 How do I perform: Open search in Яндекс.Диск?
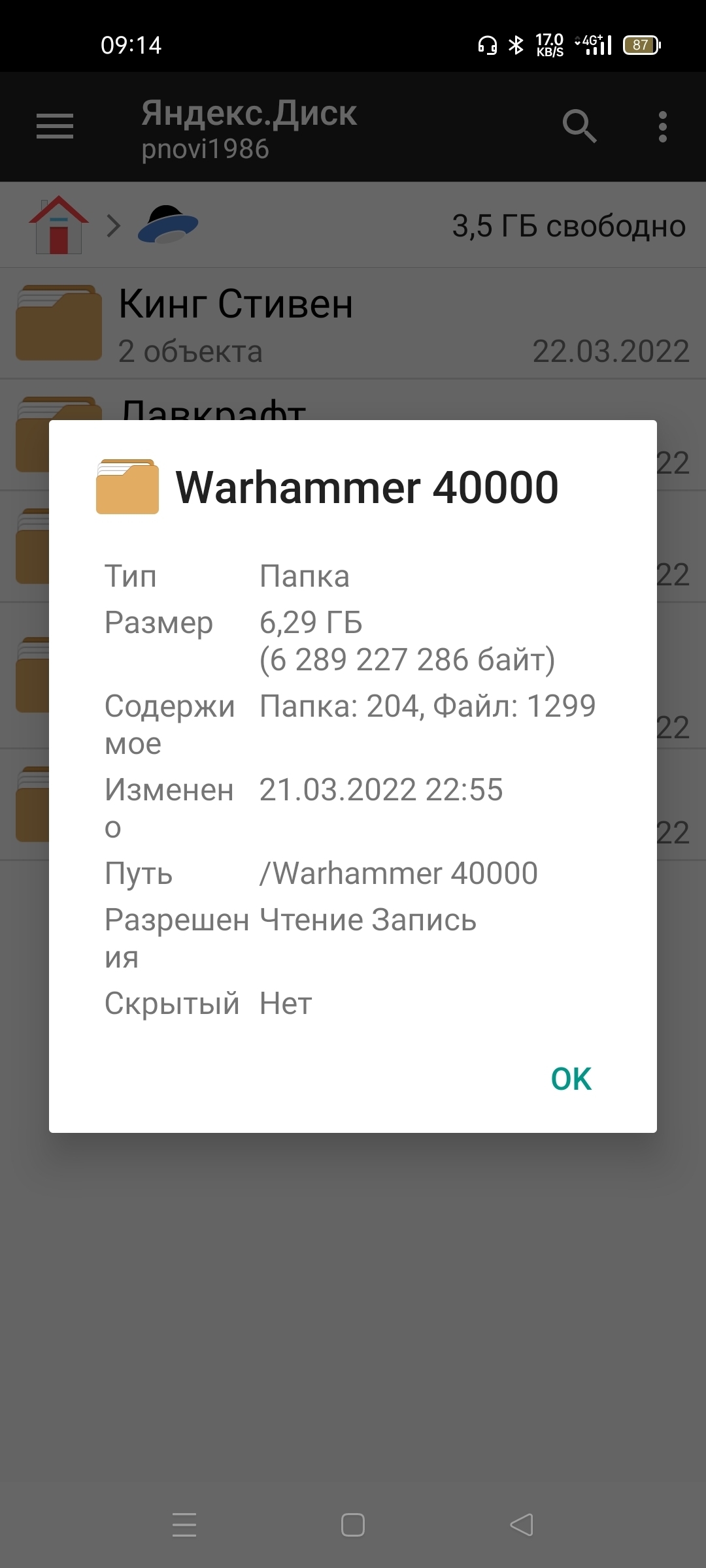point(579,126)
